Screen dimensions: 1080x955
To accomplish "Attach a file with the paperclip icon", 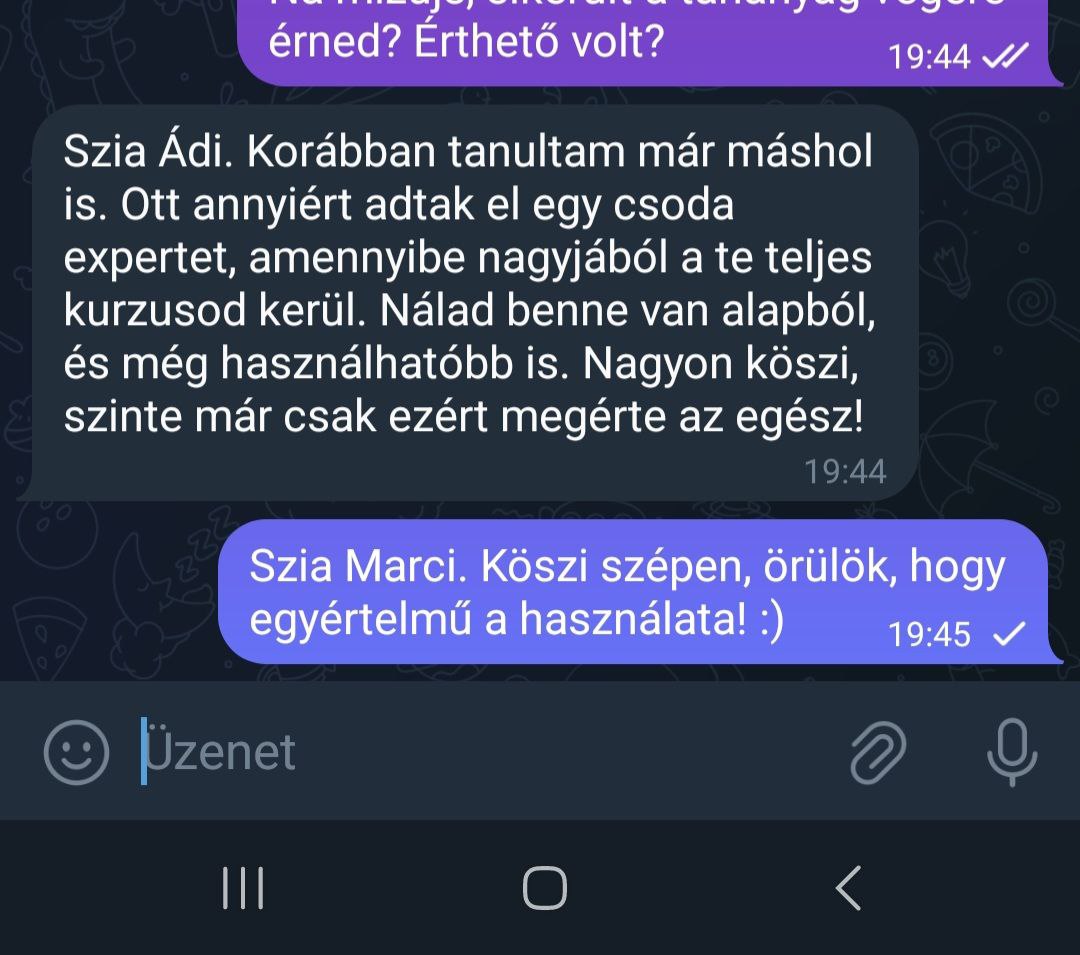I will click(877, 751).
